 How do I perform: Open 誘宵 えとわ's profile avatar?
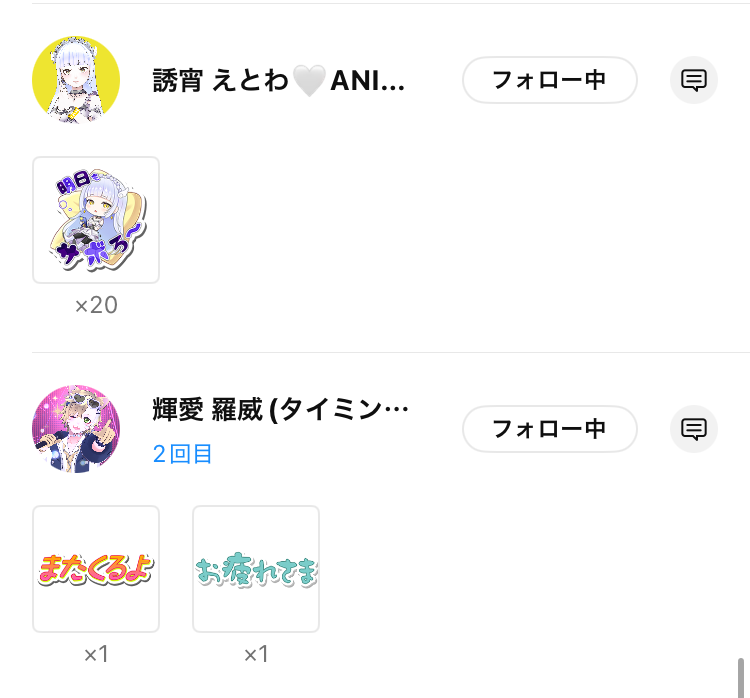pyautogui.click(x=76, y=80)
